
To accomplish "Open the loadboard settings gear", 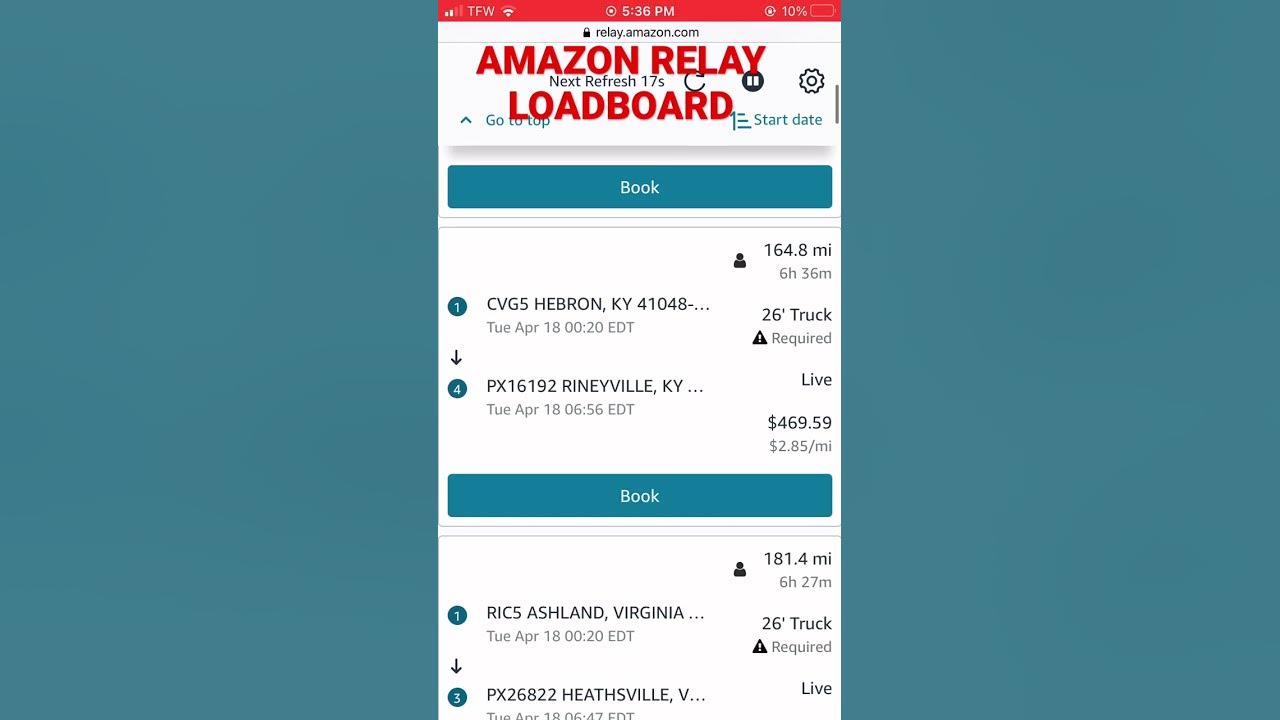I will [x=811, y=81].
